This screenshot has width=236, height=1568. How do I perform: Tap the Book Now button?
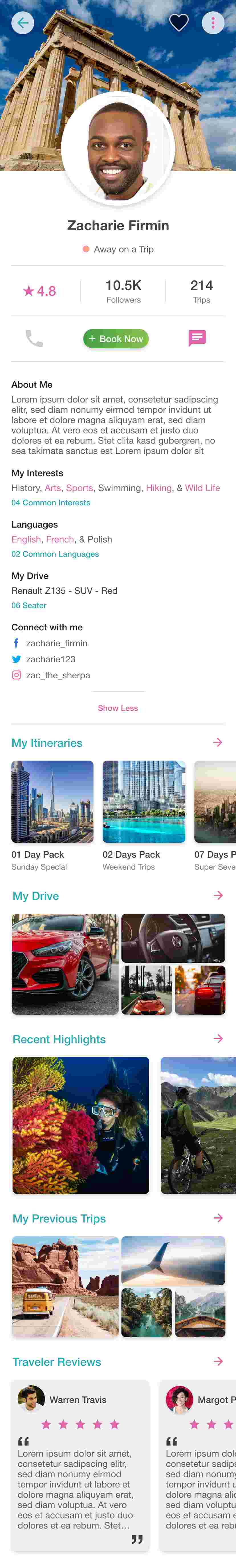click(x=115, y=338)
